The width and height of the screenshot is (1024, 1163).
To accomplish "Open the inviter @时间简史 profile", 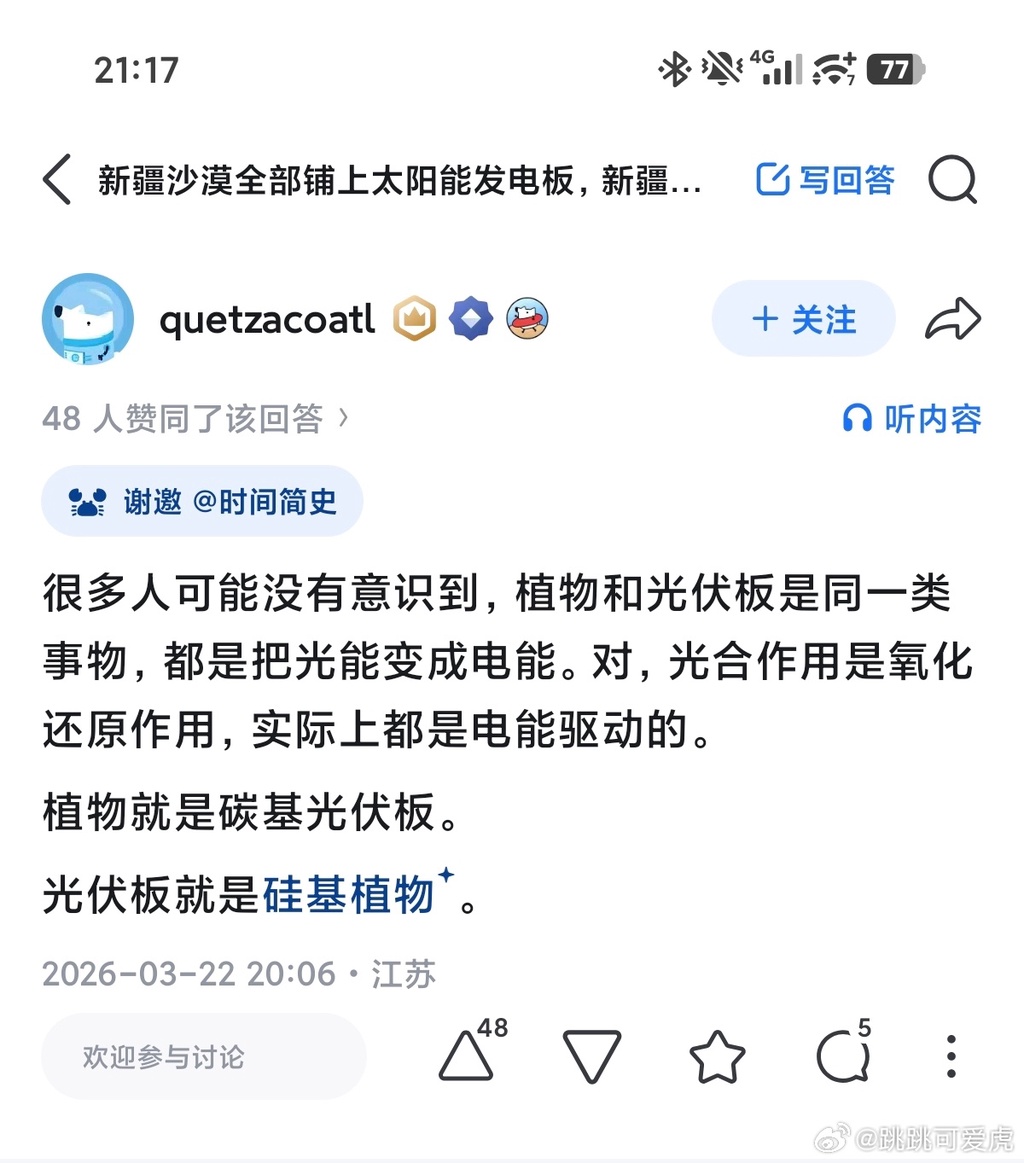I will 264,501.
